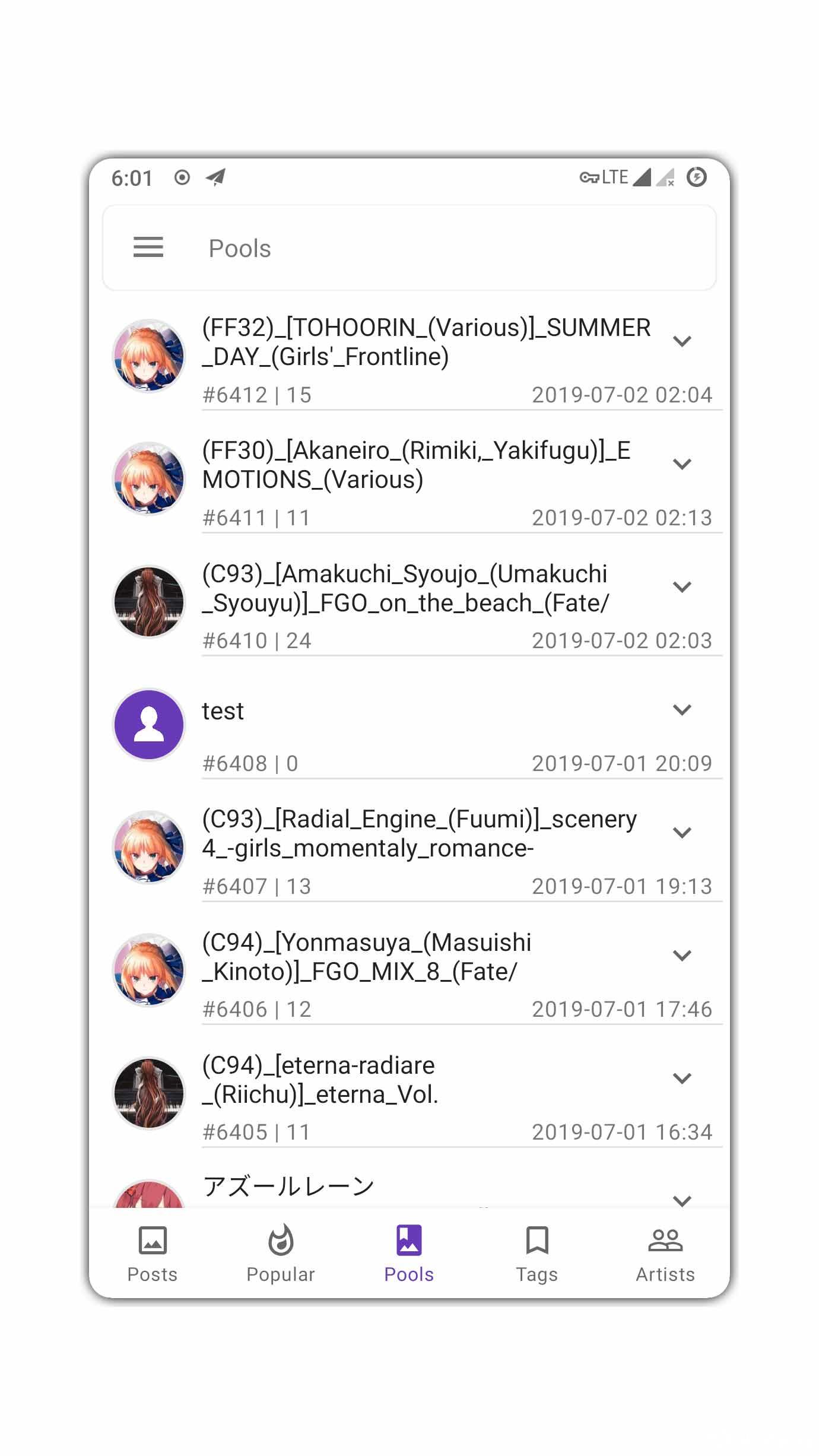Select the Pools tab

point(409,1254)
